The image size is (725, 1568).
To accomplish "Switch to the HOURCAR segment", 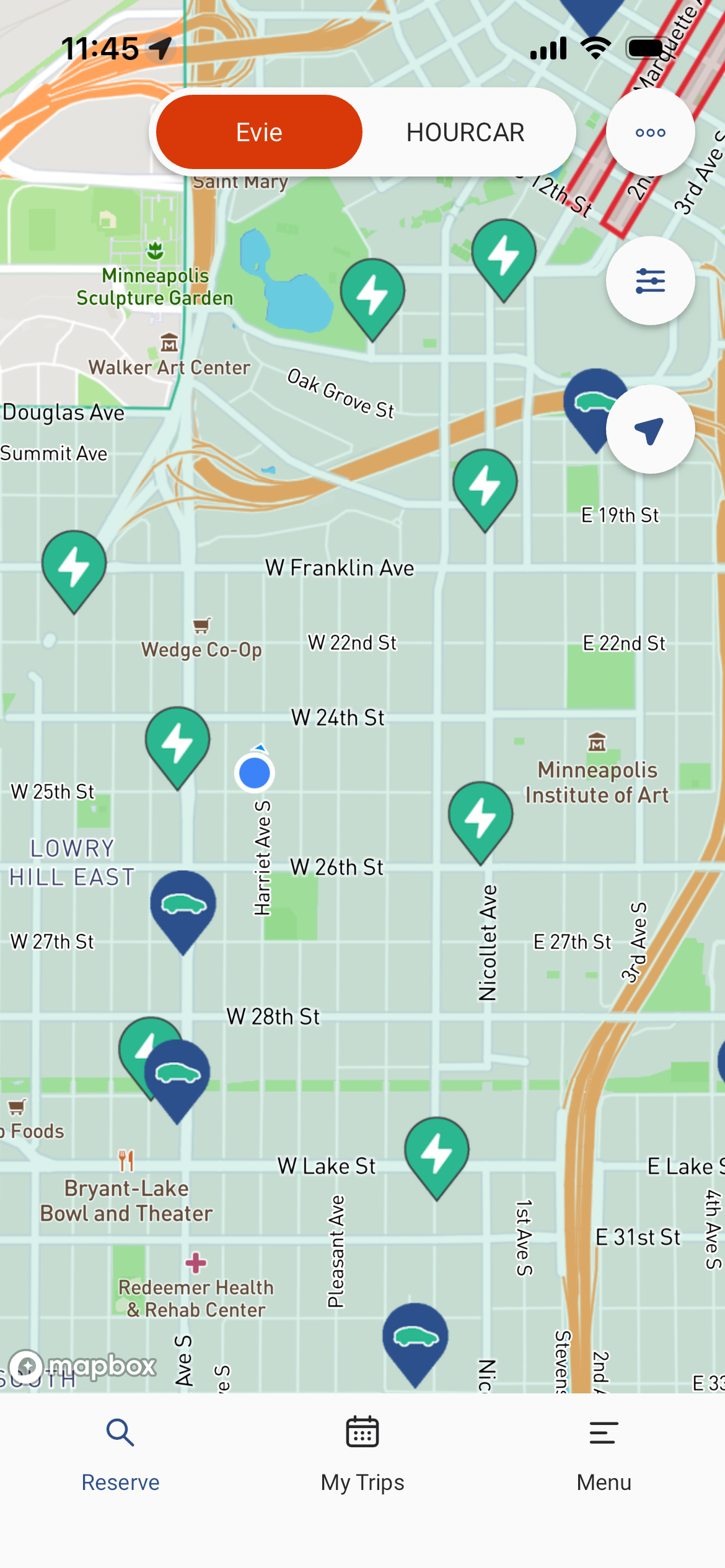I will coord(465,133).
